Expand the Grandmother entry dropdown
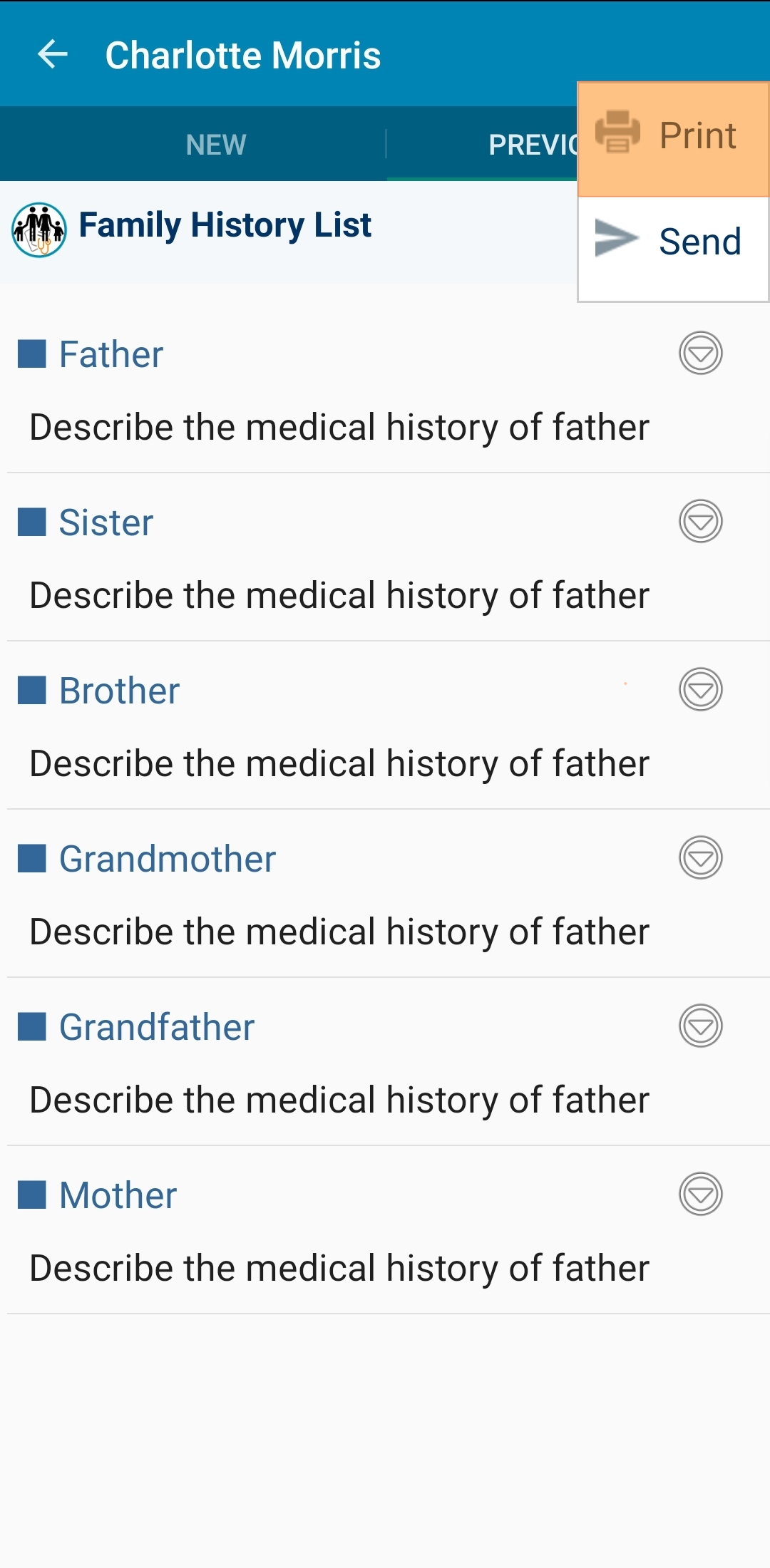 tap(700, 857)
